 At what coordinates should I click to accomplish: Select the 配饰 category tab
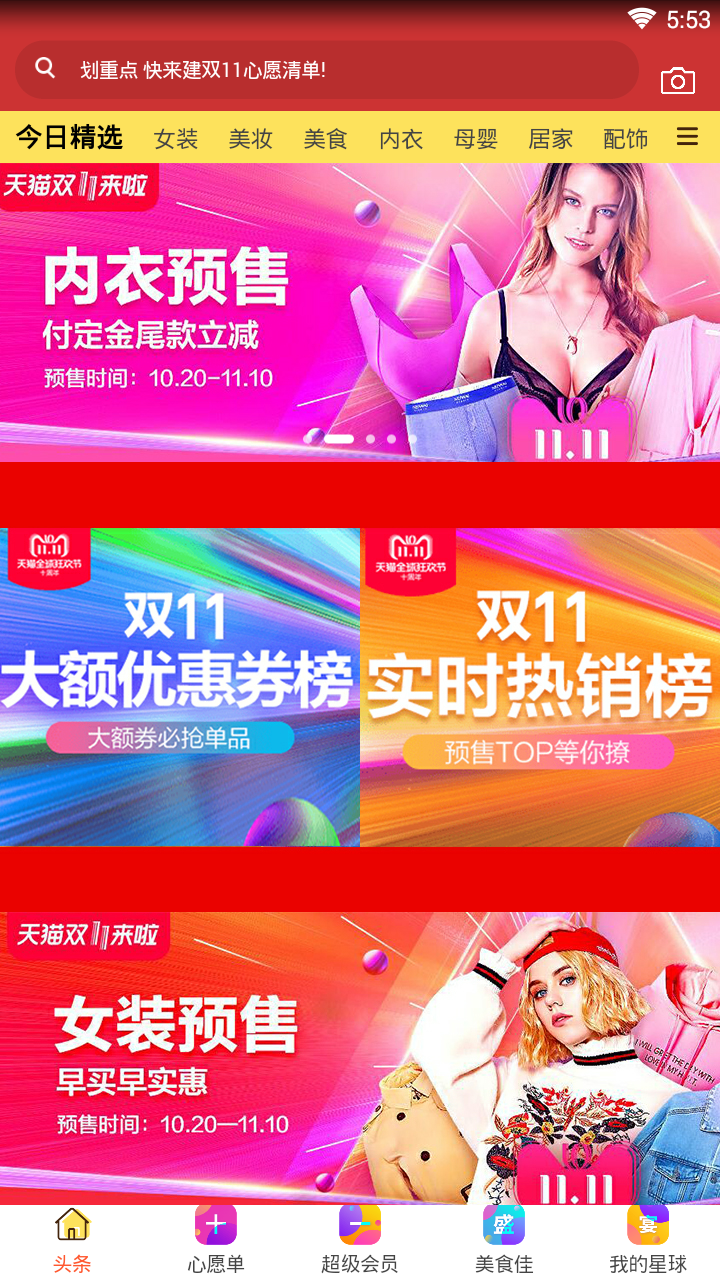point(626,139)
